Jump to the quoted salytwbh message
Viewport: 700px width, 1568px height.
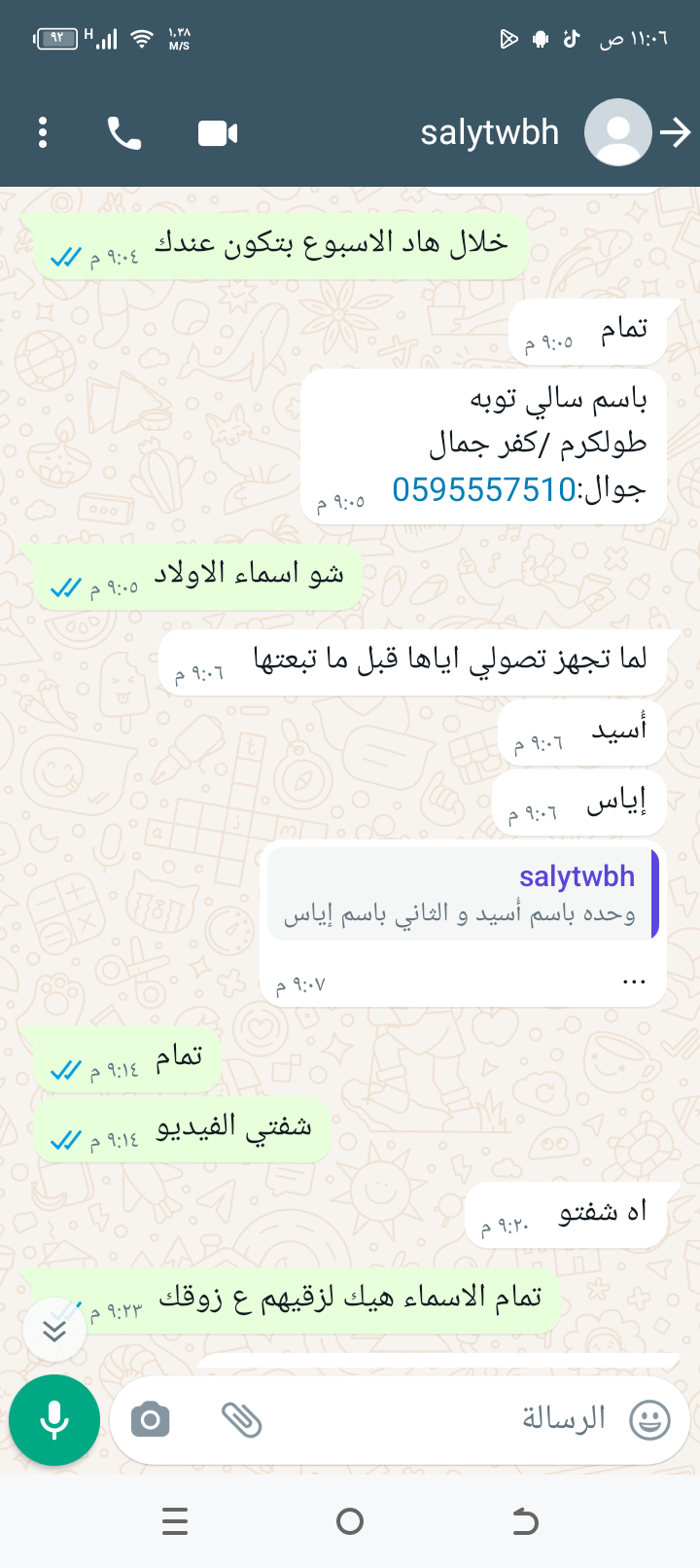click(x=462, y=894)
